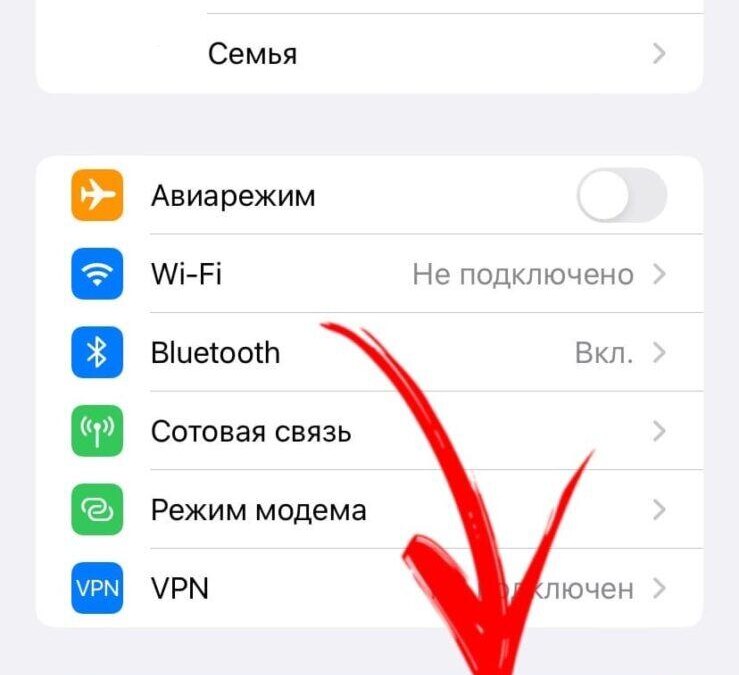The height and width of the screenshot is (675, 739).
Task: Open Режим модема settings
Action: pyautogui.click(x=368, y=511)
